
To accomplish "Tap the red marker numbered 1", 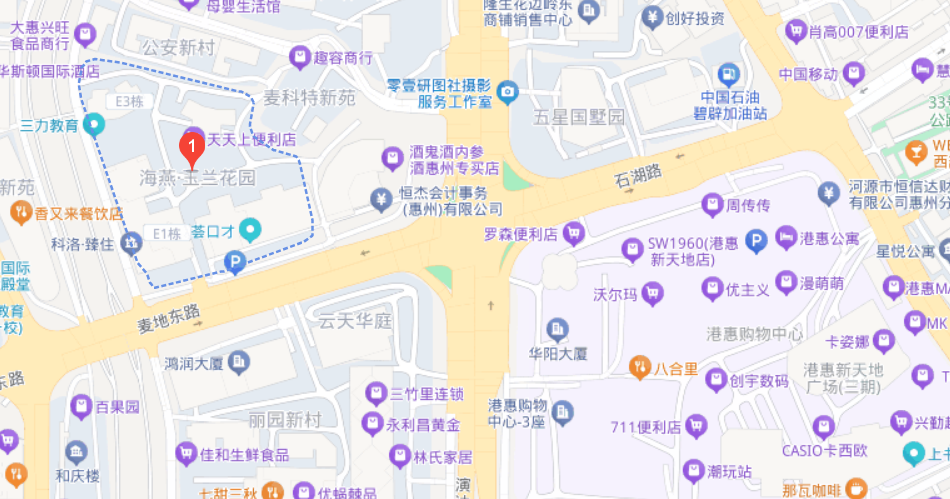I will 192,148.
